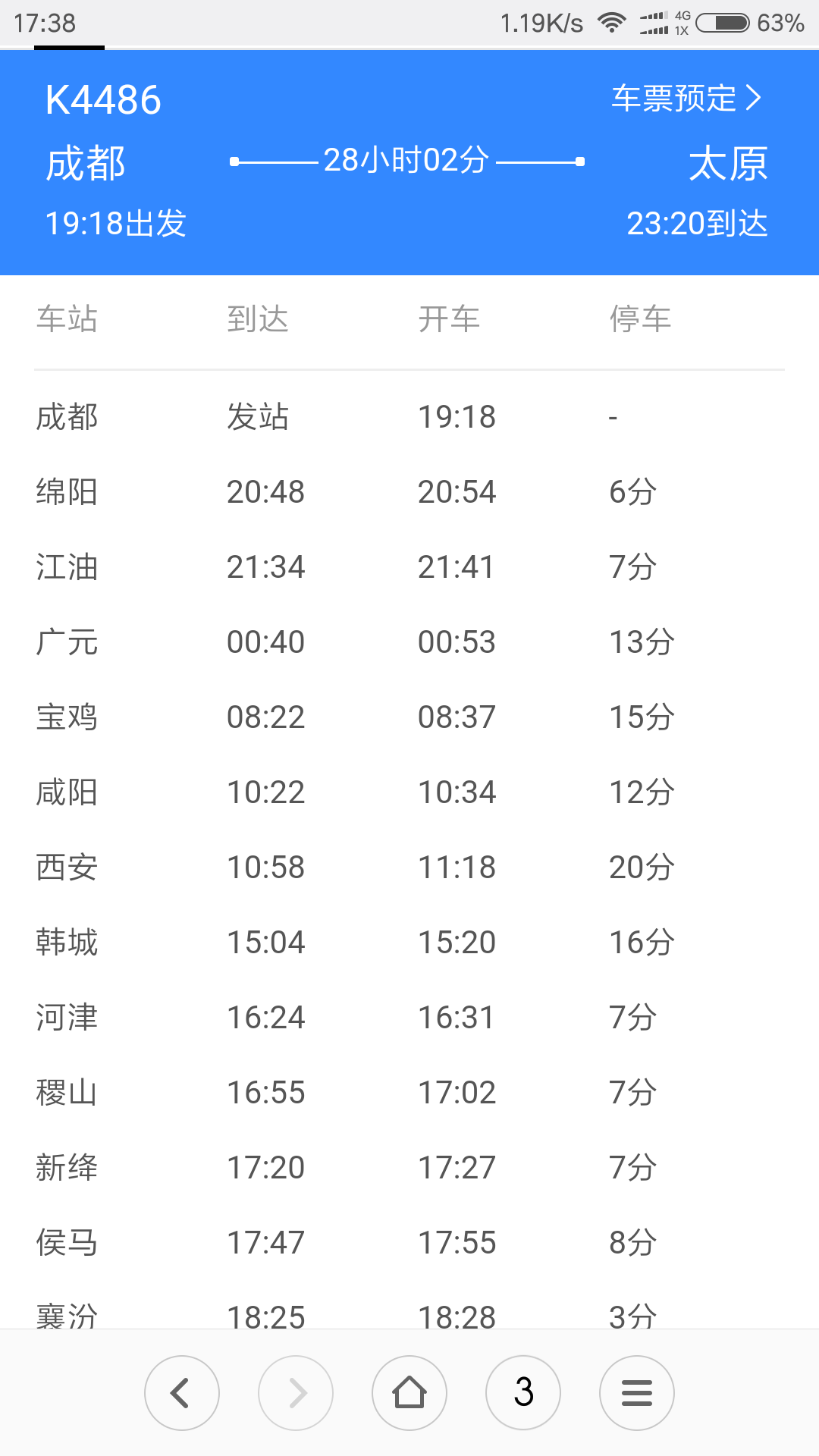Select the 广元 arrival time 00:40
Viewport: 819px width, 1456px height.
[x=265, y=642]
